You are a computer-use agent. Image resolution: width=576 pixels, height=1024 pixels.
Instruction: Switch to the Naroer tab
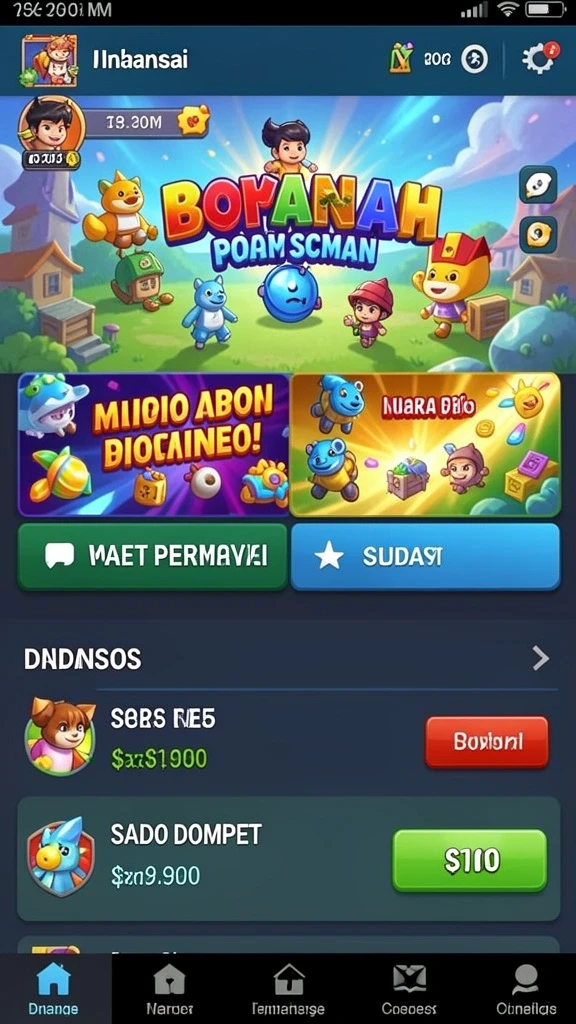coord(169,989)
